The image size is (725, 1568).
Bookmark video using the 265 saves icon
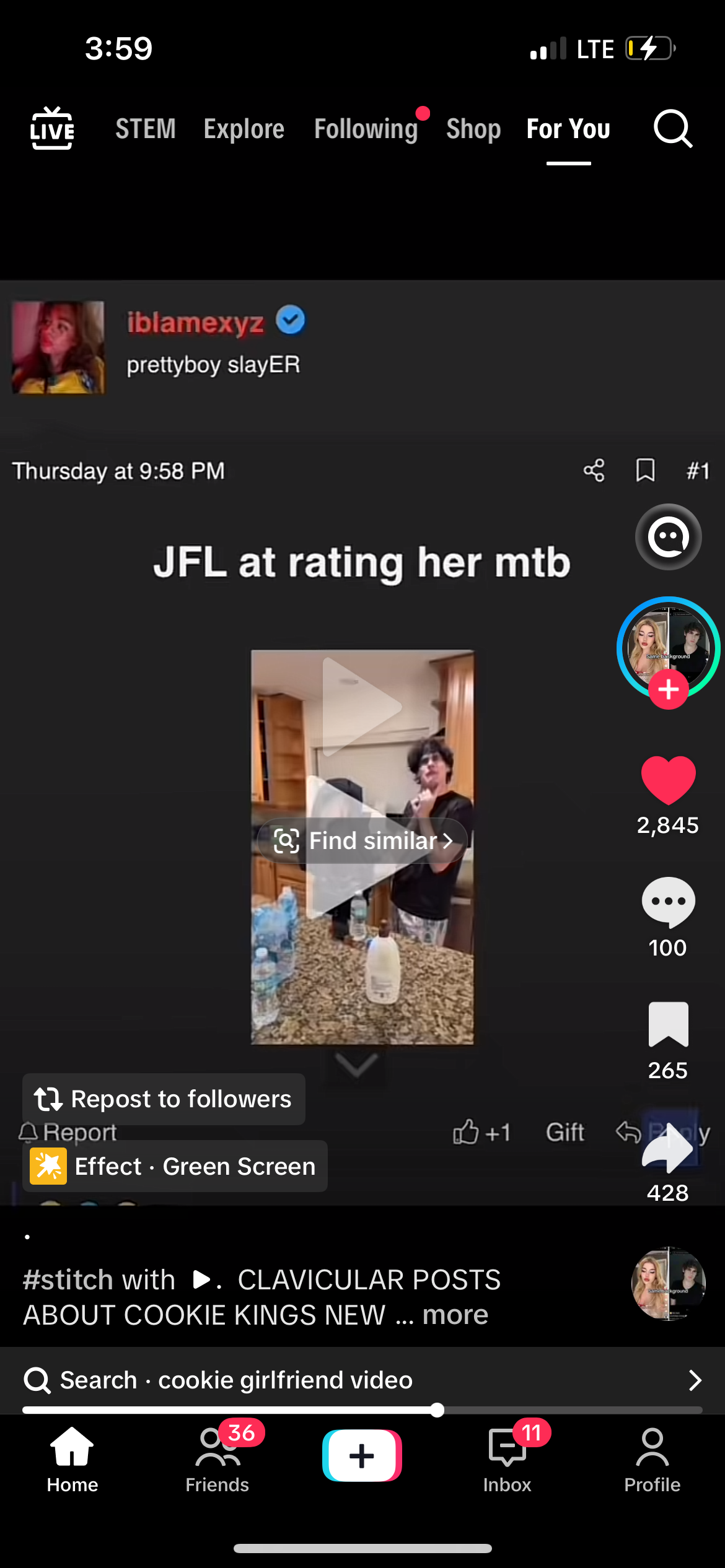coord(668,1025)
